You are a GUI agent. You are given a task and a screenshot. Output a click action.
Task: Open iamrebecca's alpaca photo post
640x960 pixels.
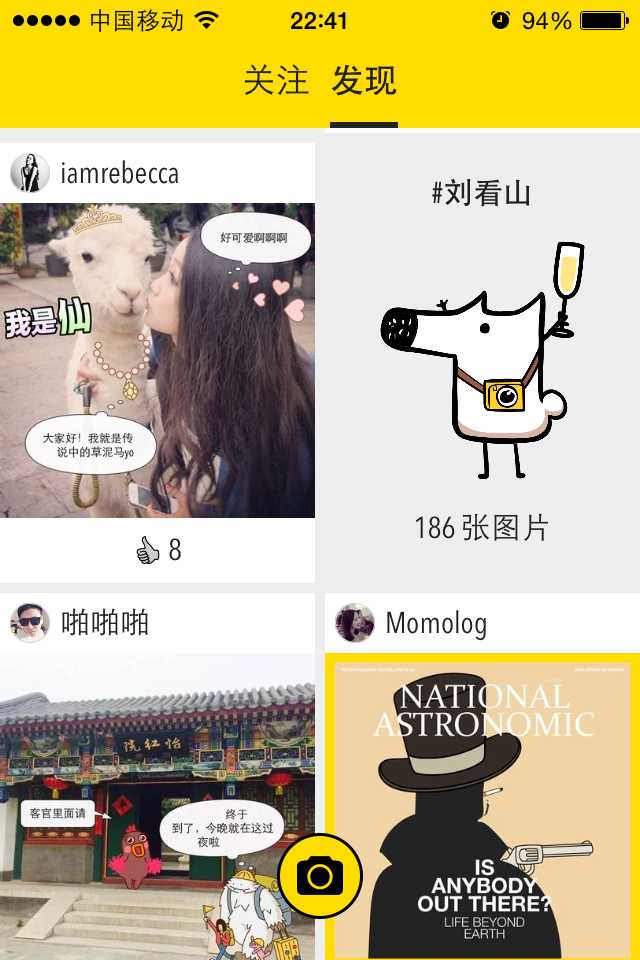(x=157, y=360)
